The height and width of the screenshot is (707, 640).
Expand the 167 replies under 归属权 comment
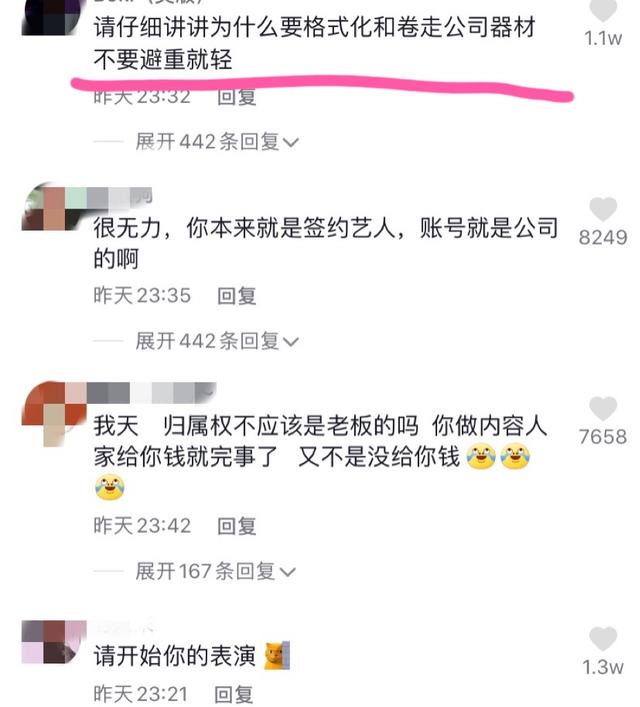click(x=216, y=571)
